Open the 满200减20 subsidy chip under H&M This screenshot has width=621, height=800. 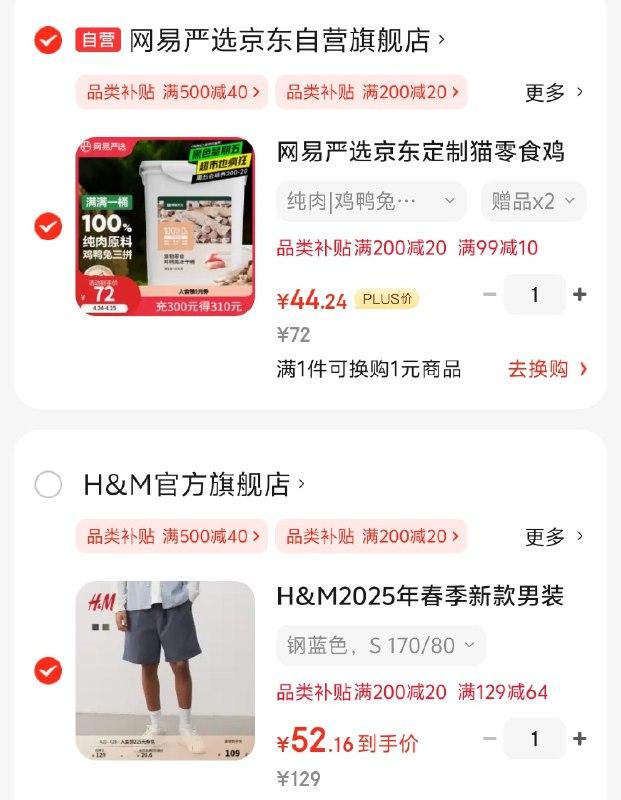(x=370, y=537)
